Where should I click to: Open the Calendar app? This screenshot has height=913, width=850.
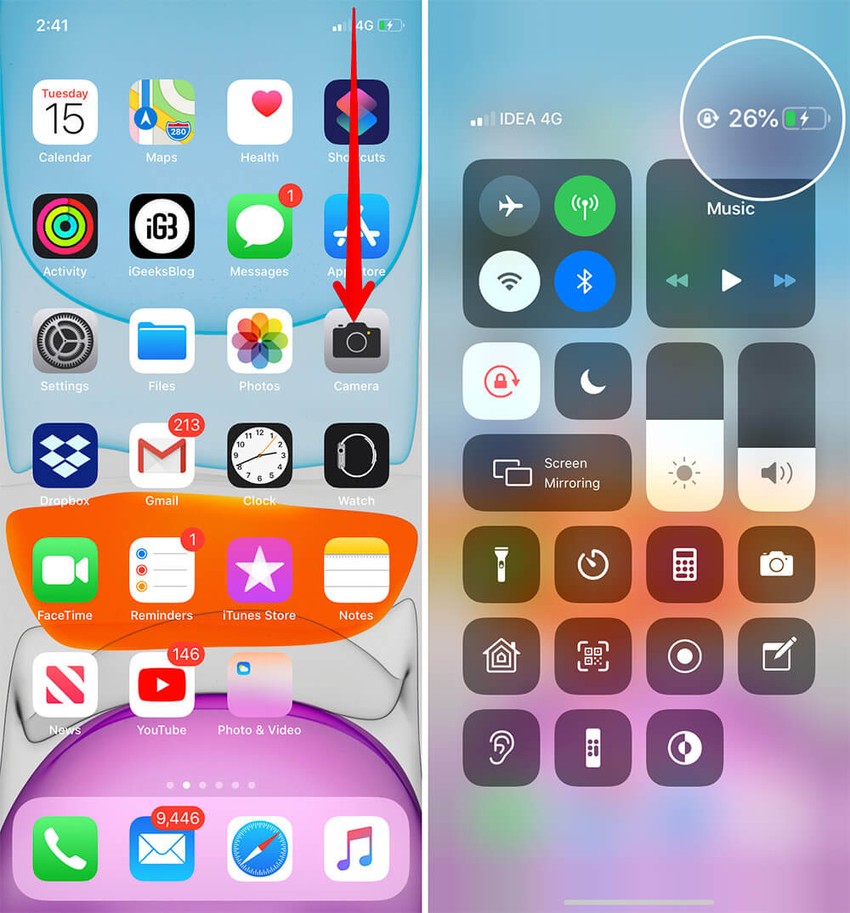point(65,112)
